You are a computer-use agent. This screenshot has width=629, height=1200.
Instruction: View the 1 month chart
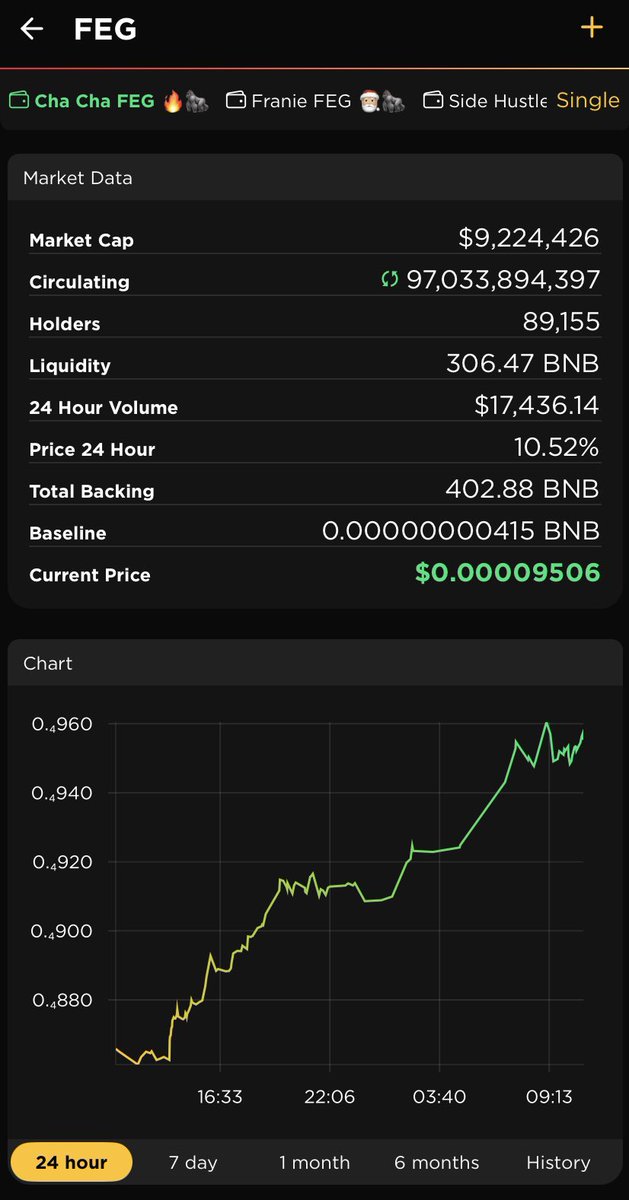tap(314, 1162)
